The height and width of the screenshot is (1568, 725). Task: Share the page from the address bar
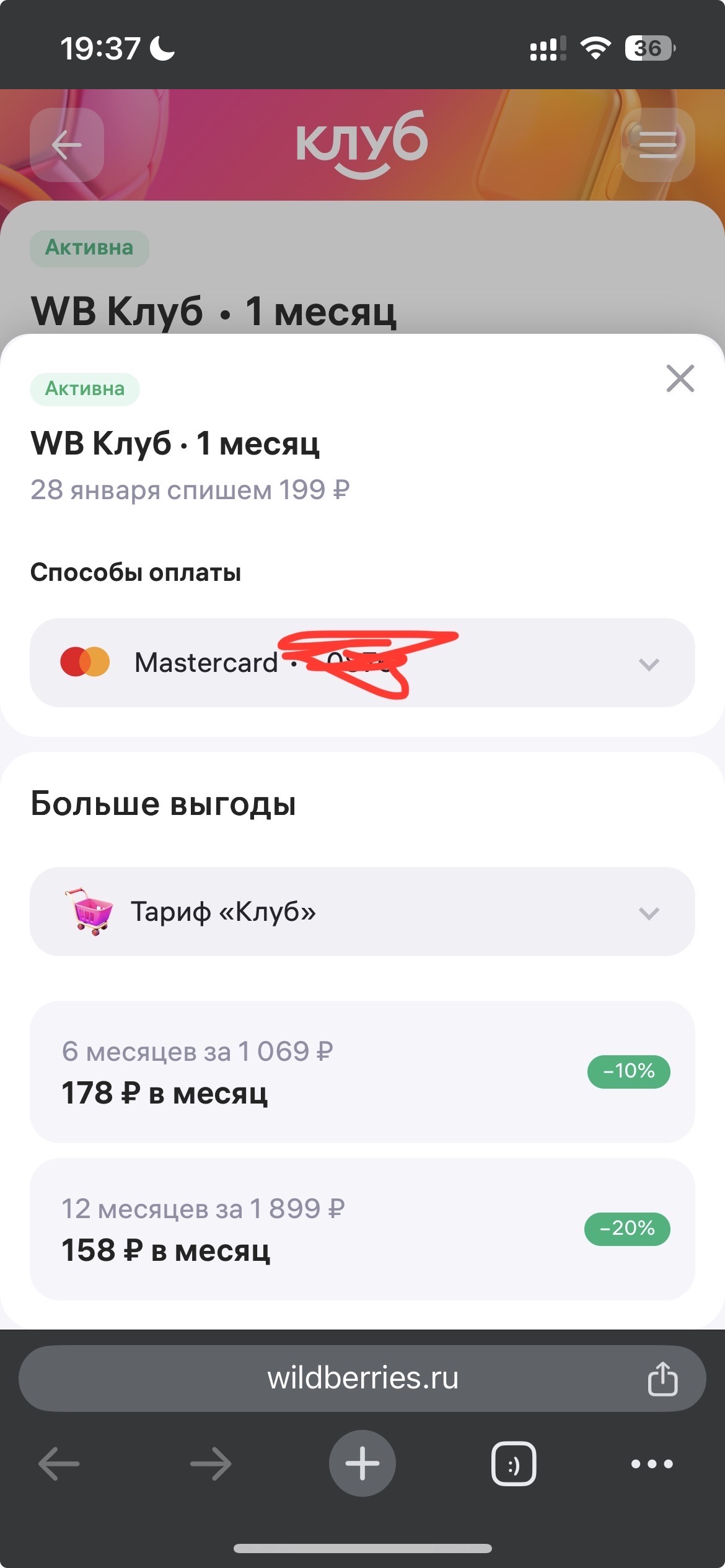click(x=662, y=1379)
